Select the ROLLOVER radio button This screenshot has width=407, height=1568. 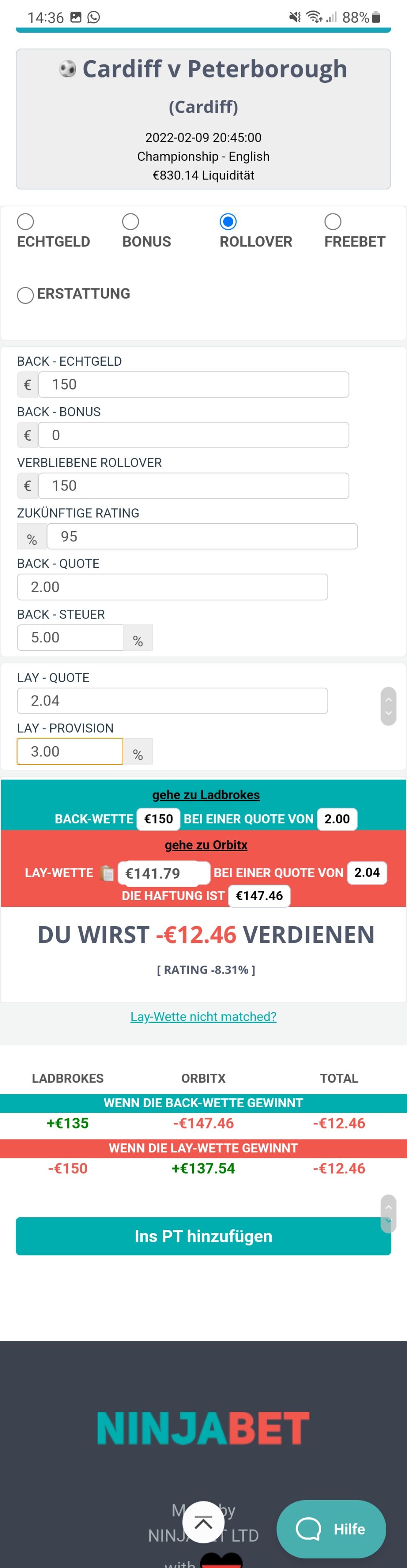228,221
